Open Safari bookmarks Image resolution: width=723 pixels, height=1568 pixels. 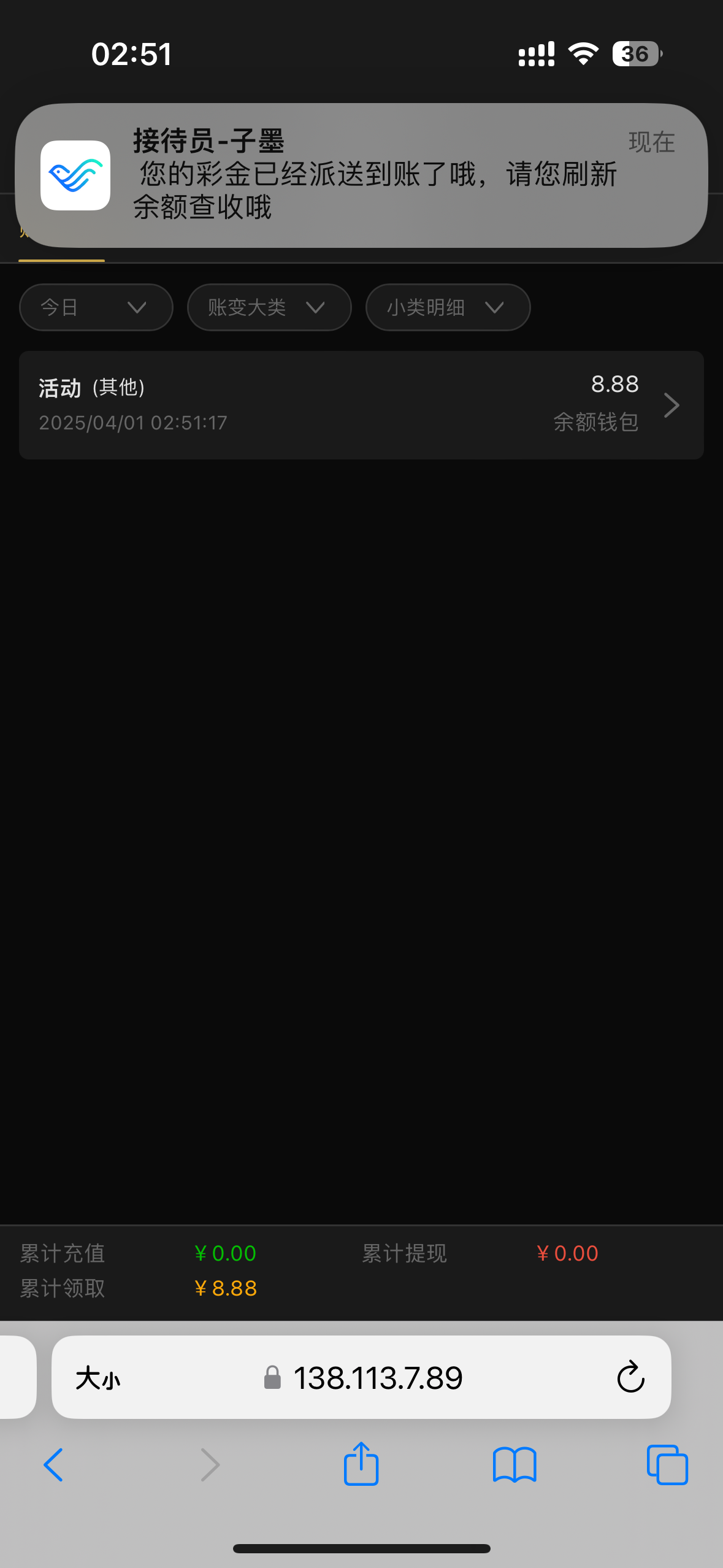(515, 1465)
